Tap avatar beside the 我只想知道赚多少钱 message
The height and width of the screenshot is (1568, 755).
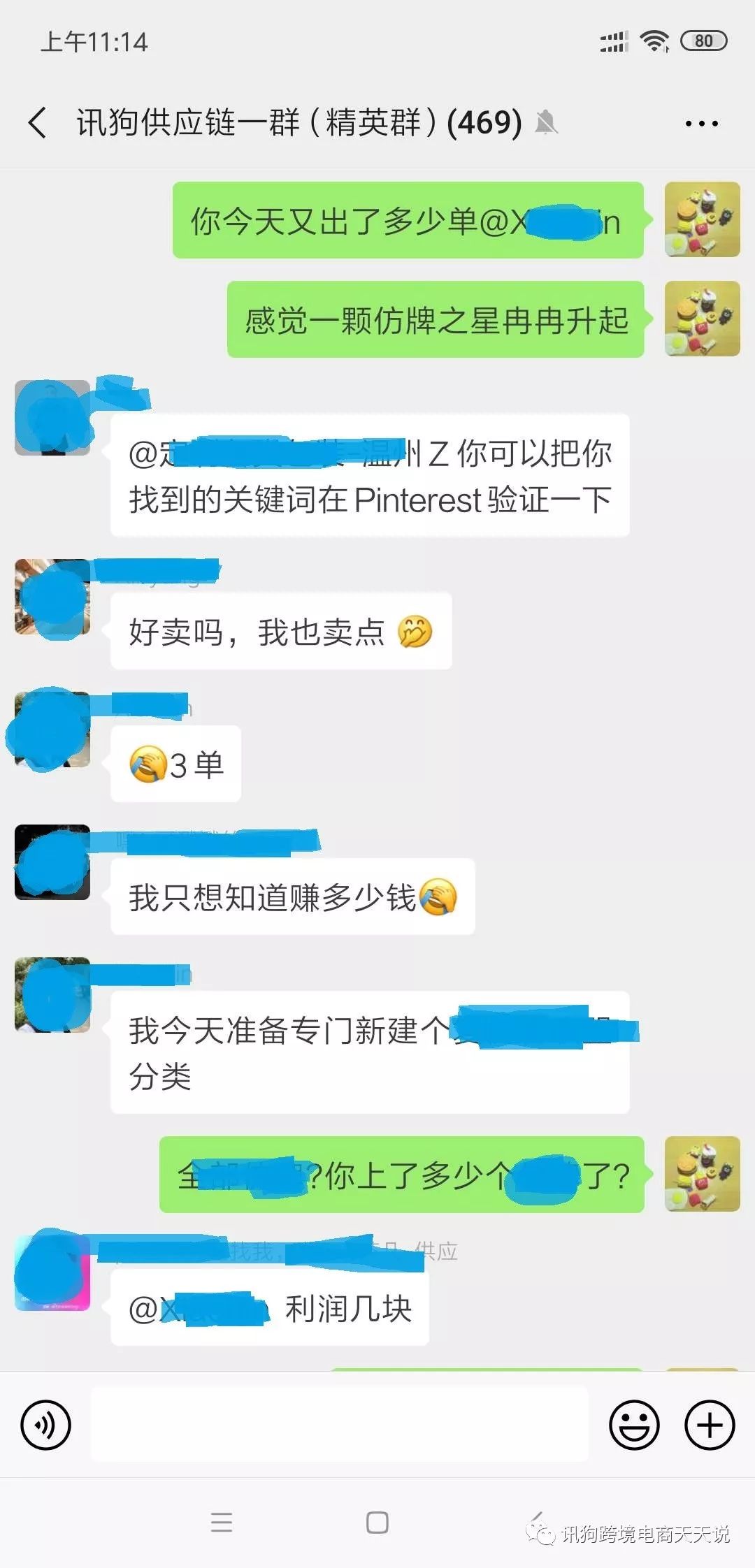pyautogui.click(x=52, y=862)
